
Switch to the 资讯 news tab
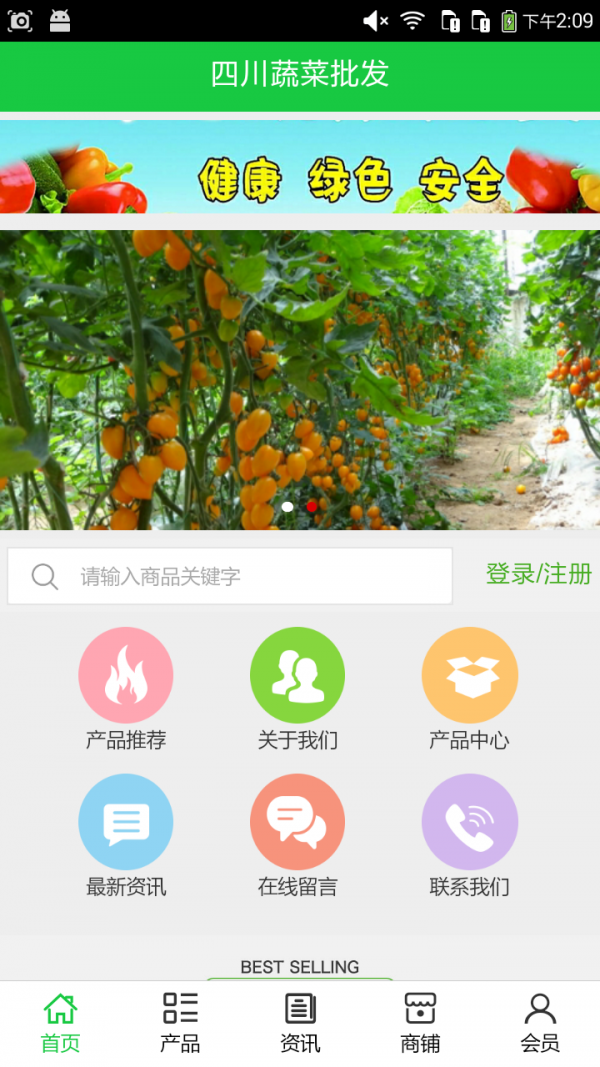(300, 1023)
